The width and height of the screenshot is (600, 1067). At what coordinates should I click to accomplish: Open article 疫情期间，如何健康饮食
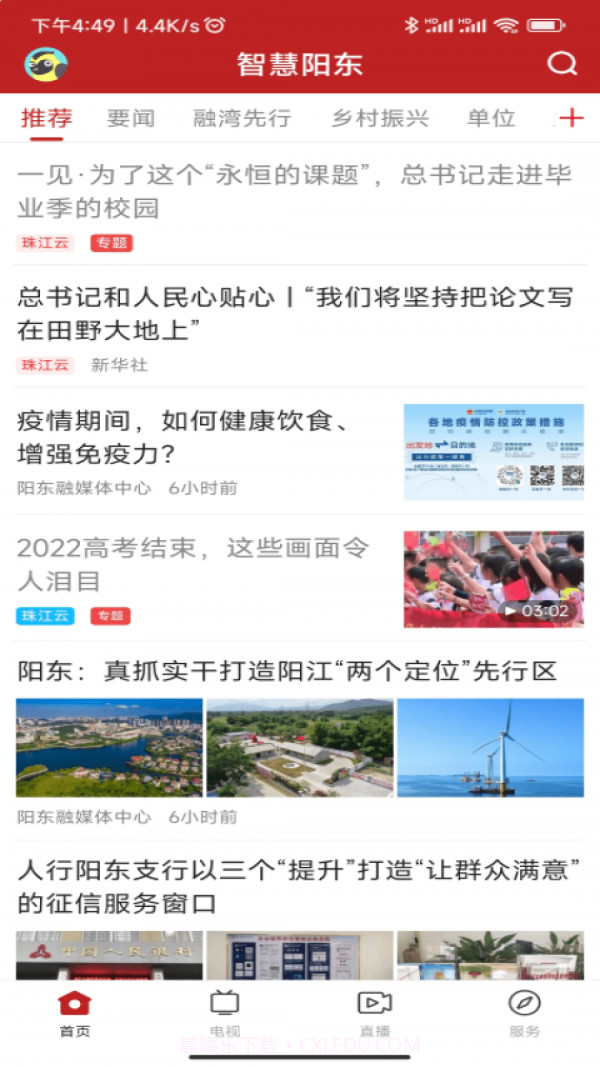coord(200,438)
